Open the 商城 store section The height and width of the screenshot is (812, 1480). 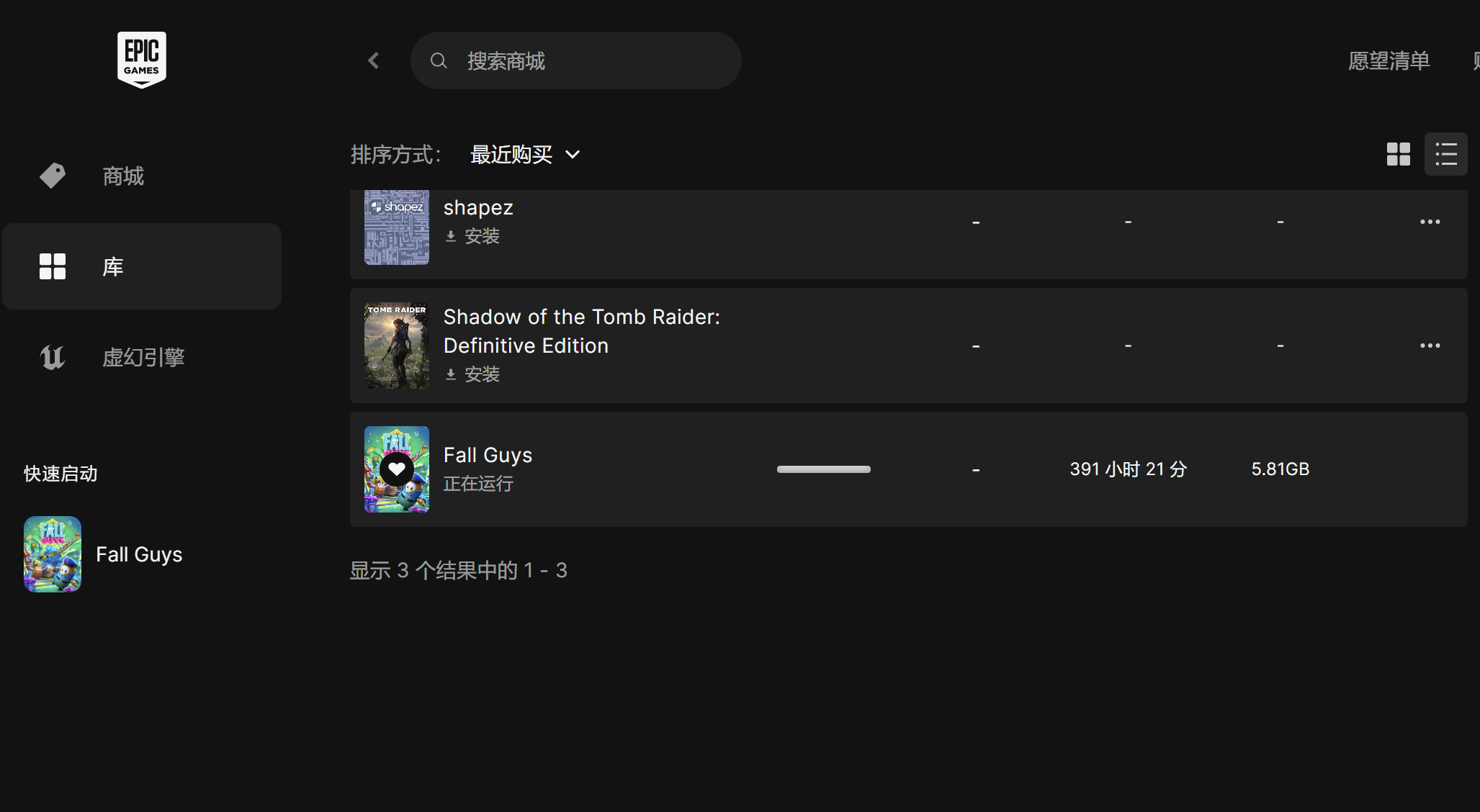click(122, 176)
